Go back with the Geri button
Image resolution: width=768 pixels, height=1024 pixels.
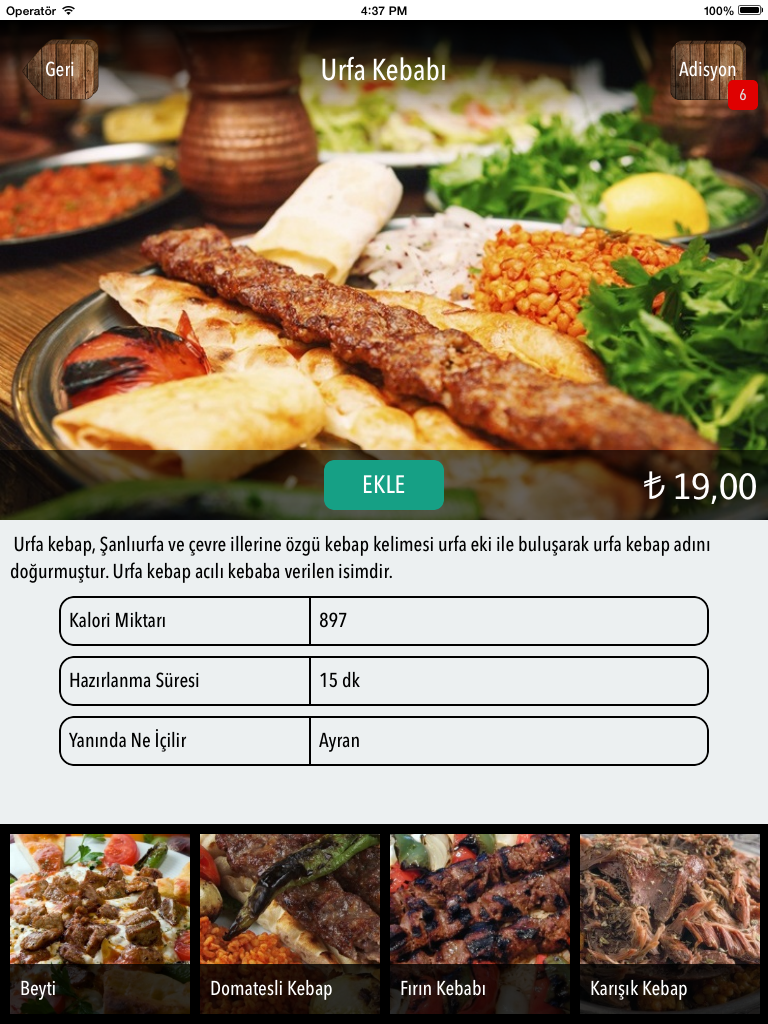(60, 70)
